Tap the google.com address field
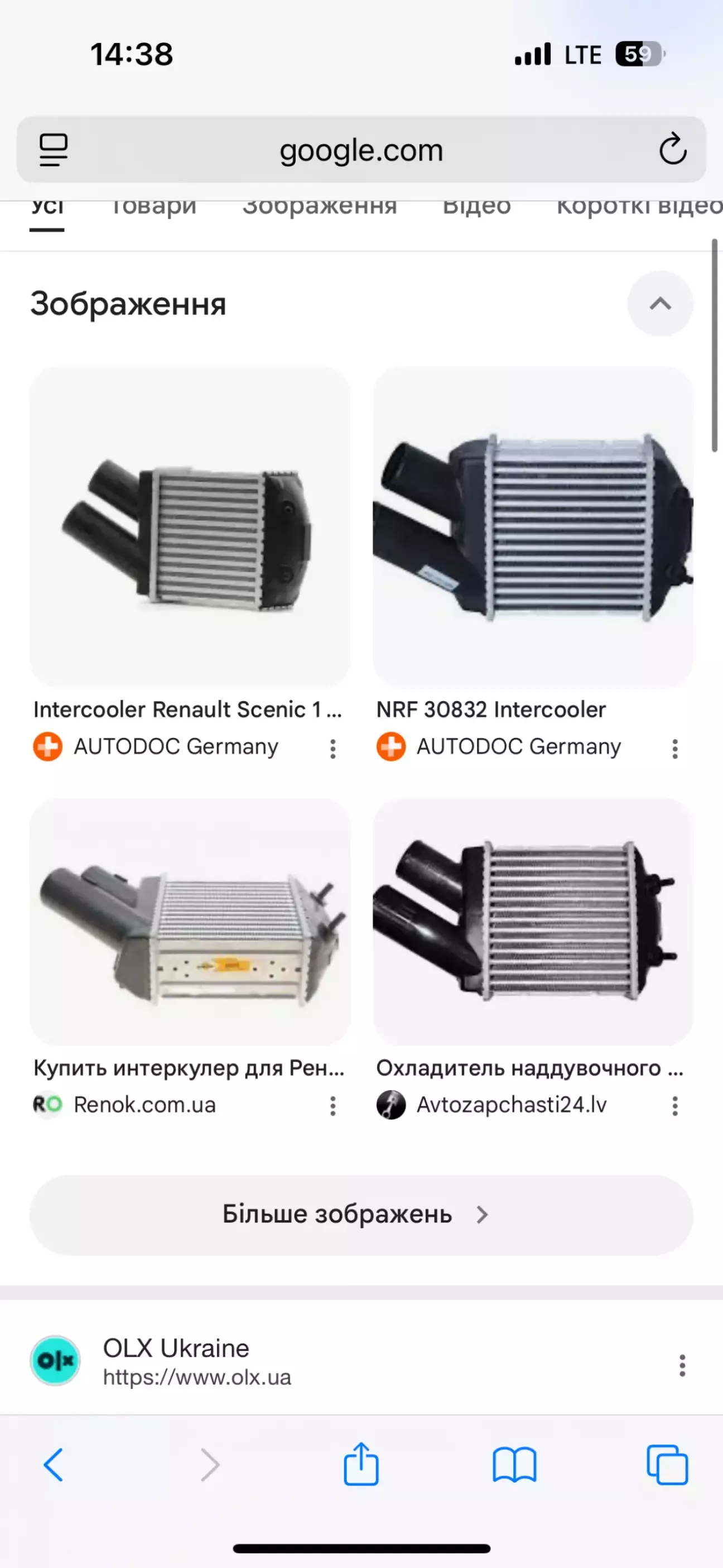The height and width of the screenshot is (1568, 723). (x=361, y=150)
